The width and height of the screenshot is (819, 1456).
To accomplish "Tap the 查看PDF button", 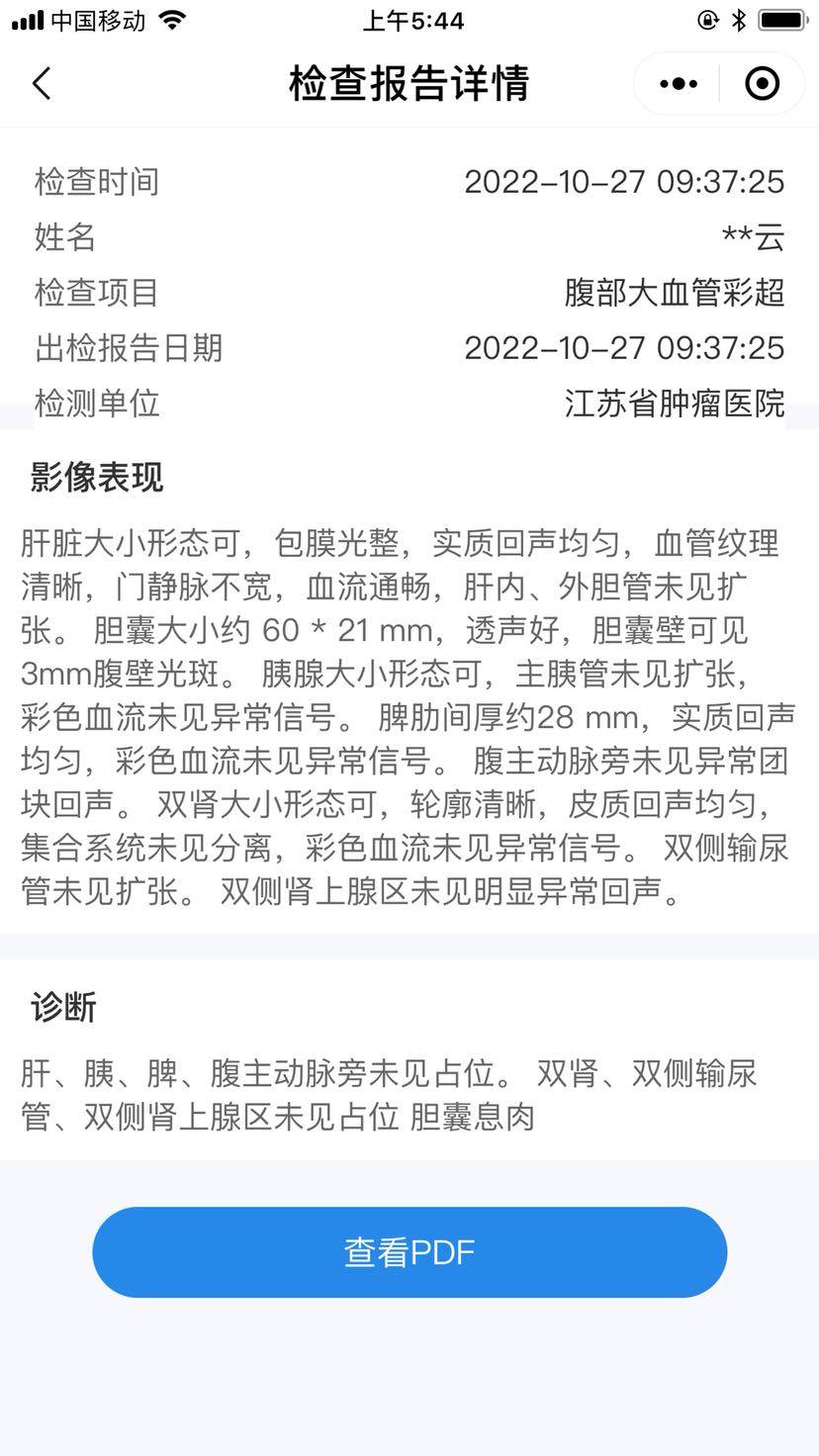I will click(x=409, y=1252).
